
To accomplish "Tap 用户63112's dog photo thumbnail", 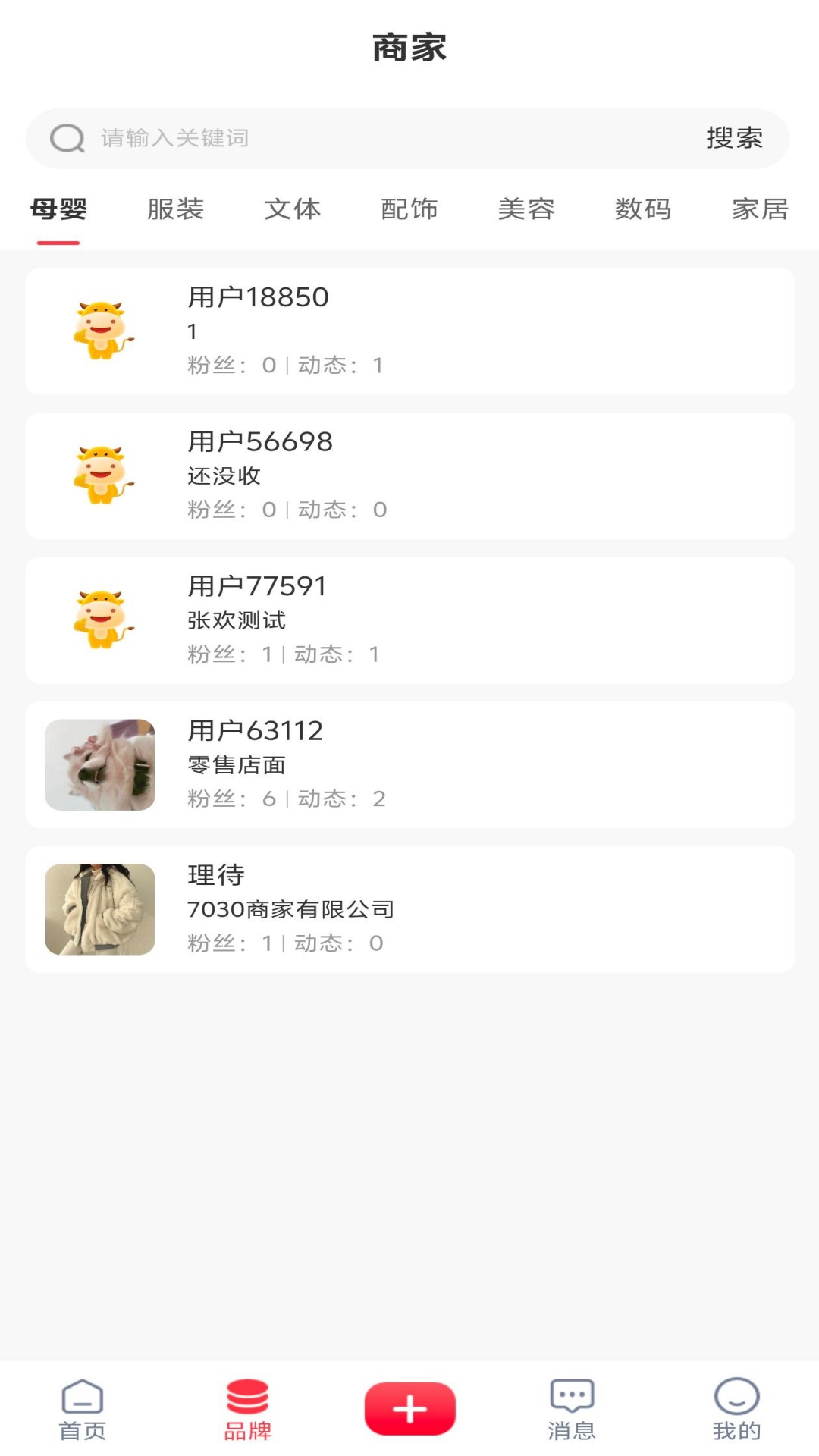I will (x=101, y=764).
